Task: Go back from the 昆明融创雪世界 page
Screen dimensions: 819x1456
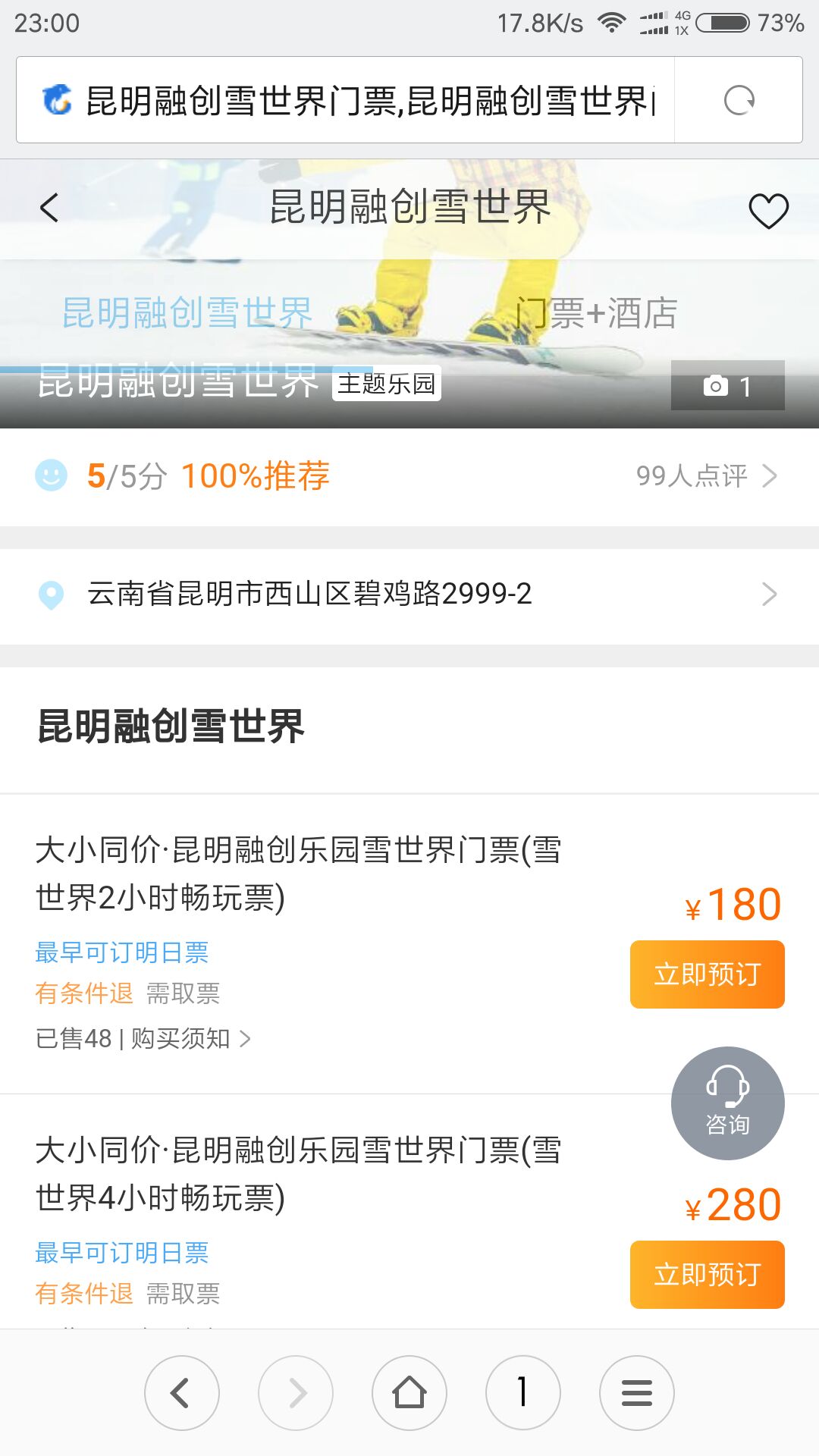Action: pyautogui.click(x=49, y=208)
